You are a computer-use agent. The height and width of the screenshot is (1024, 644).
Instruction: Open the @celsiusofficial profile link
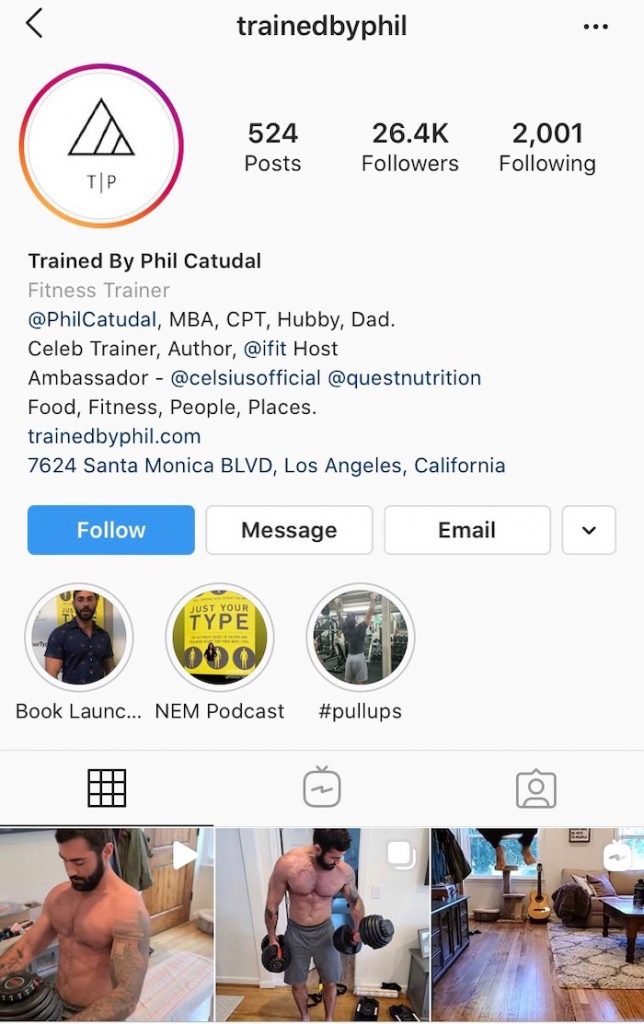(x=246, y=378)
